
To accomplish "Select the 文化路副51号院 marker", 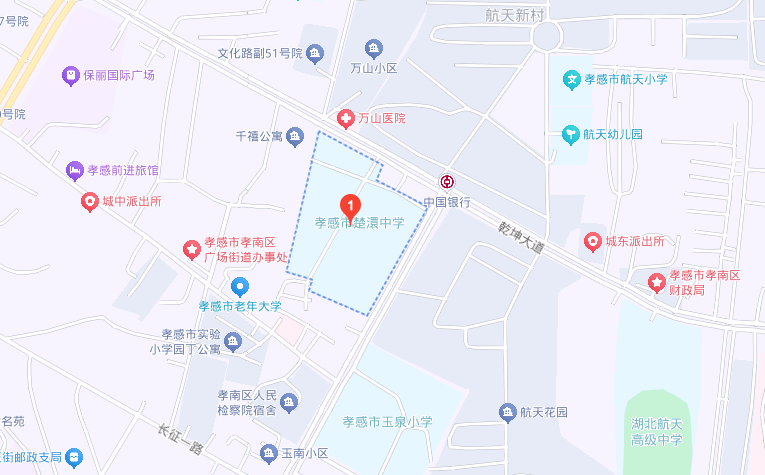I will click(315, 53).
